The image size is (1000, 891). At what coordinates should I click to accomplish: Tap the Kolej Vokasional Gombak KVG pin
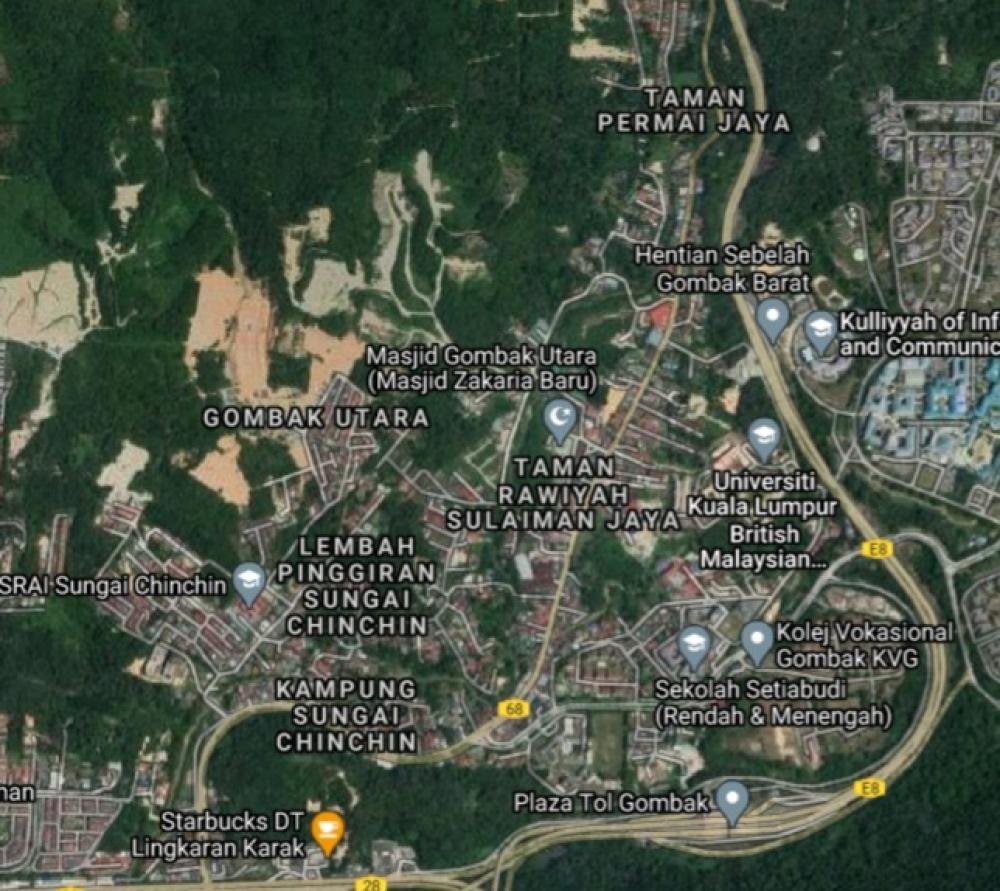click(757, 641)
